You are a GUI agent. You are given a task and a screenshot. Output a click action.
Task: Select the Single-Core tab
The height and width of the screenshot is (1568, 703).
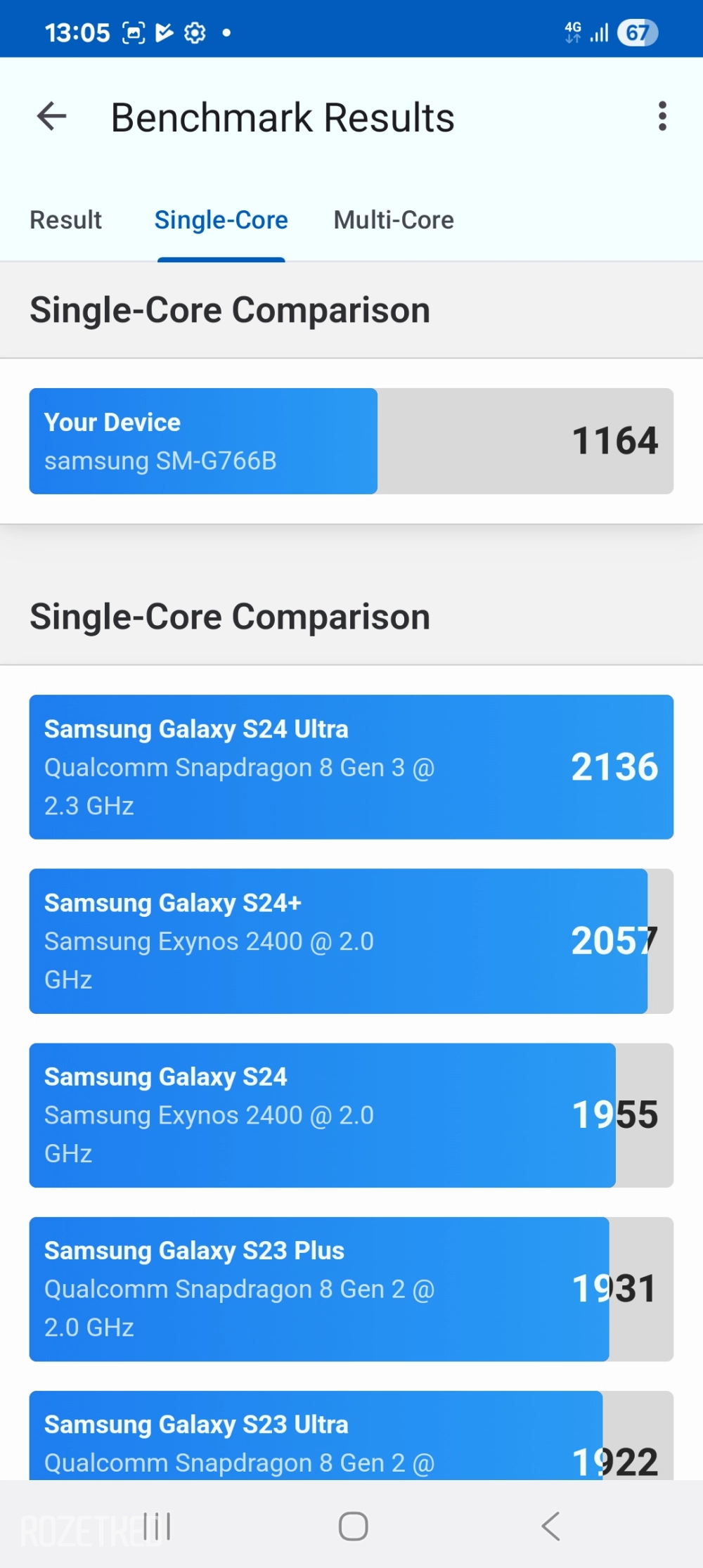[x=221, y=221]
